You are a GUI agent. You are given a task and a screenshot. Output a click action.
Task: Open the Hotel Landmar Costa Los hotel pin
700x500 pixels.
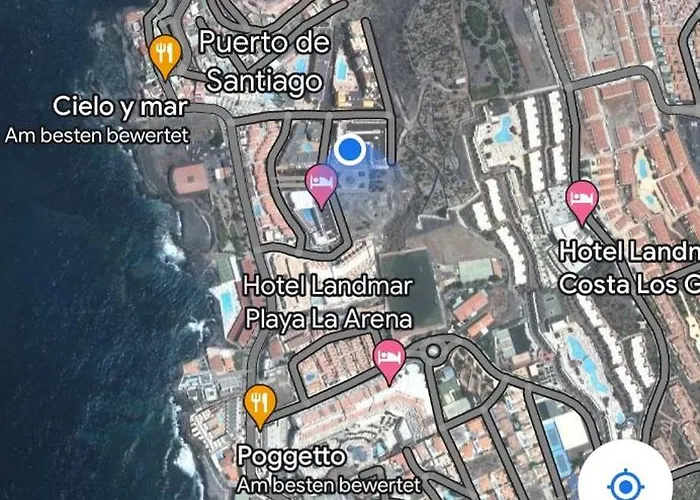coord(581,199)
